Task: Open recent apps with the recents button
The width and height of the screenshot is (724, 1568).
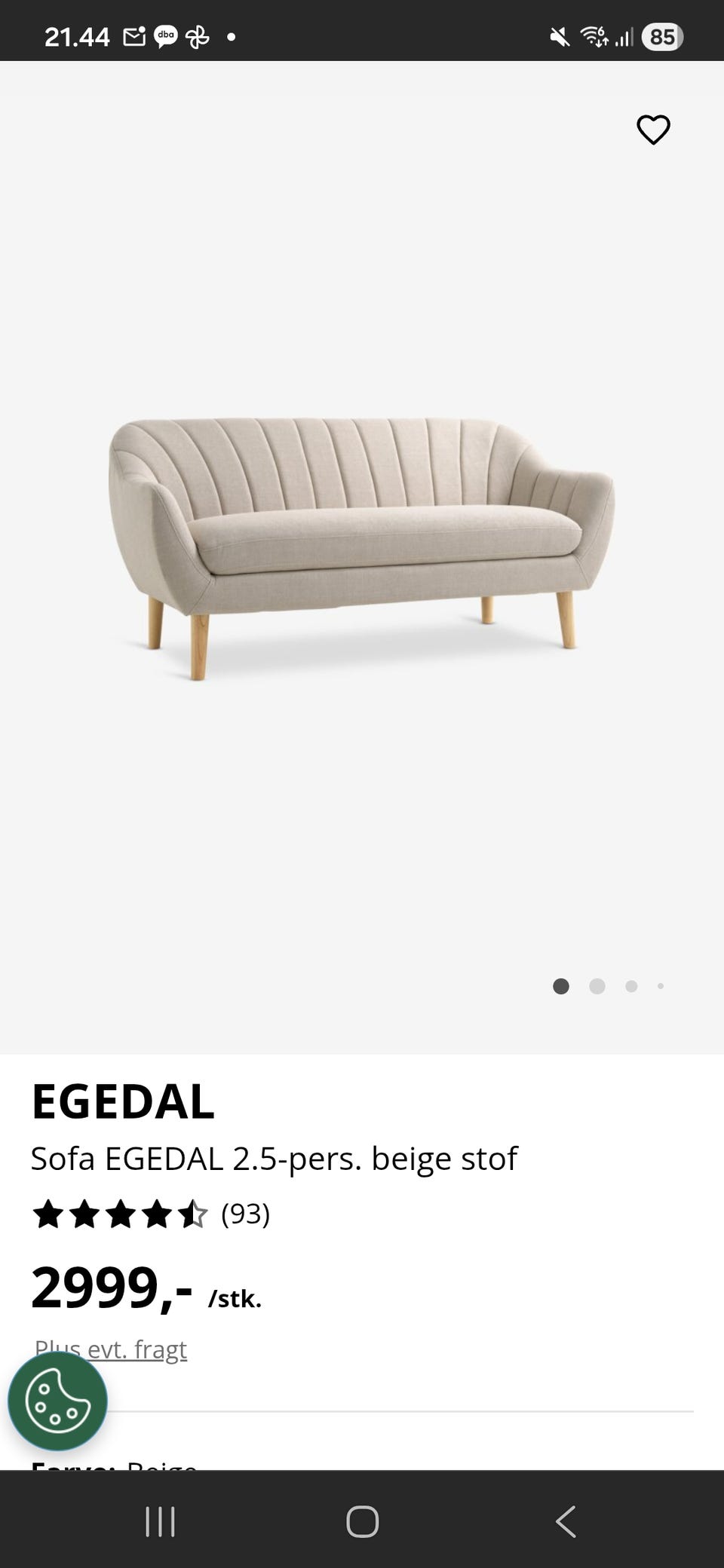Action: [160, 1521]
